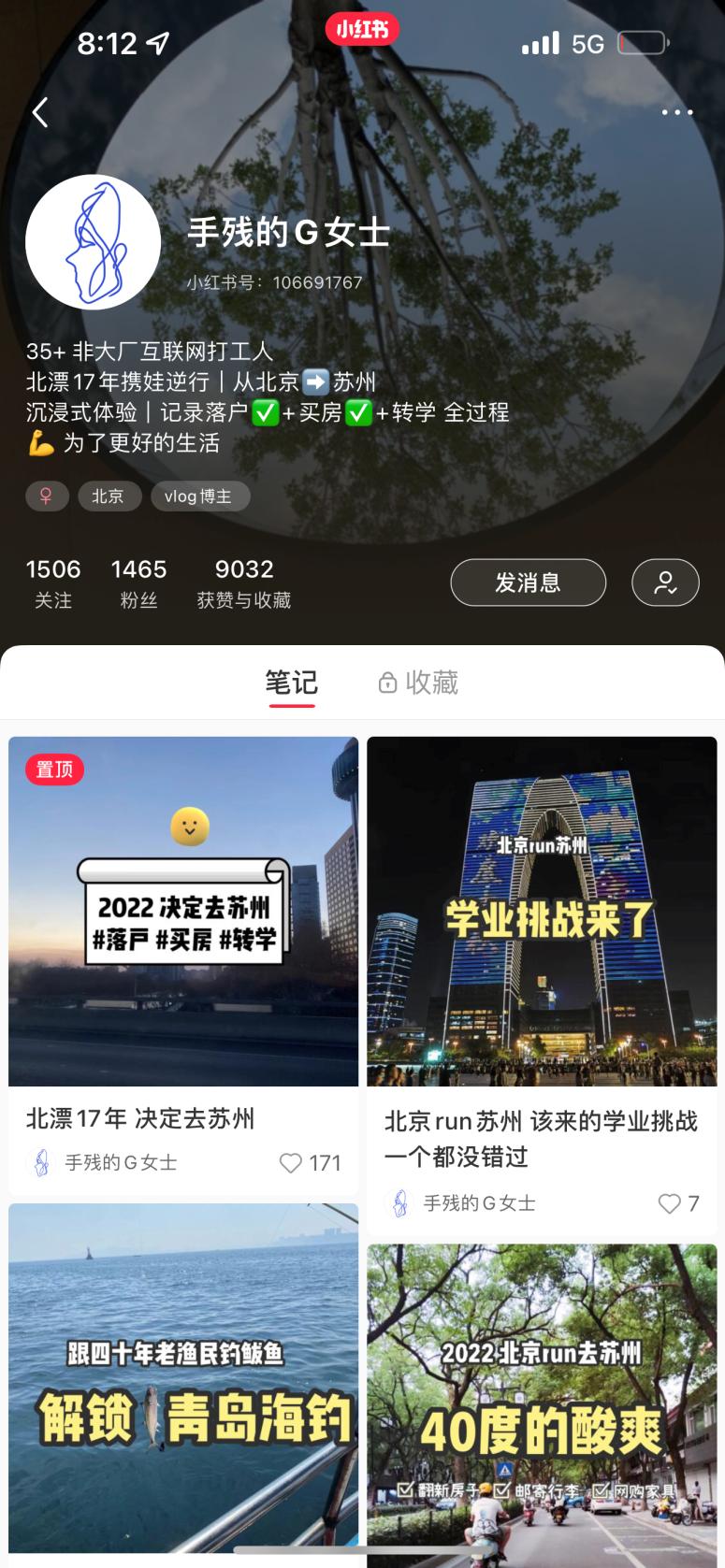
Task: Tap the user avatar of 手残的G女士
Action: [94, 241]
